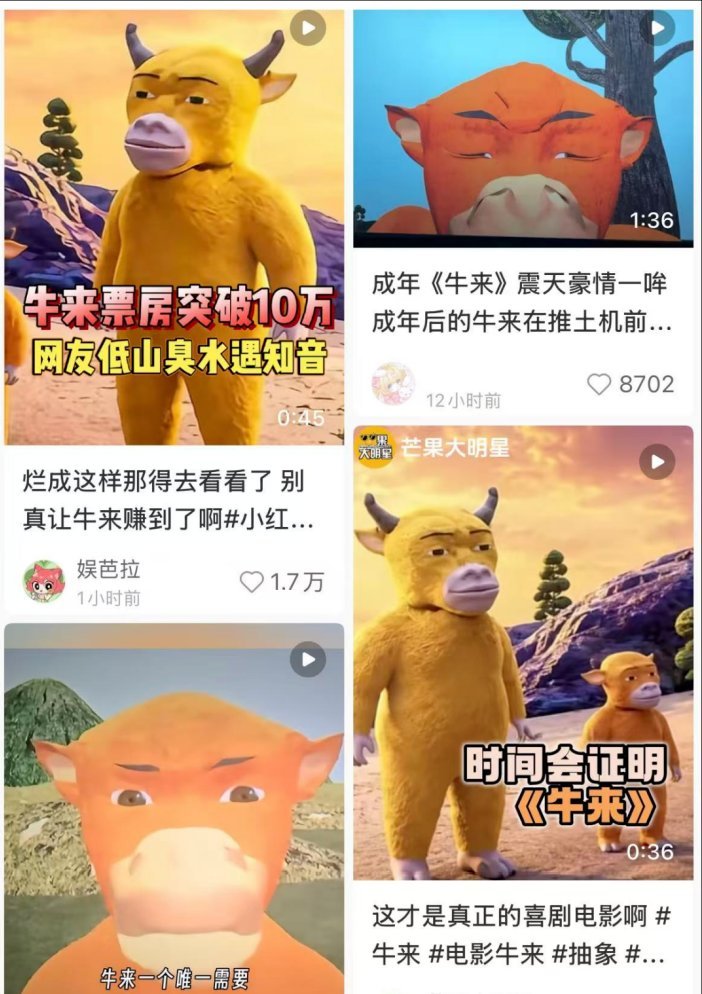Open the post titled 成年《牛来》震天豪情一哞
The width and height of the screenshot is (702, 994).
coord(521,303)
